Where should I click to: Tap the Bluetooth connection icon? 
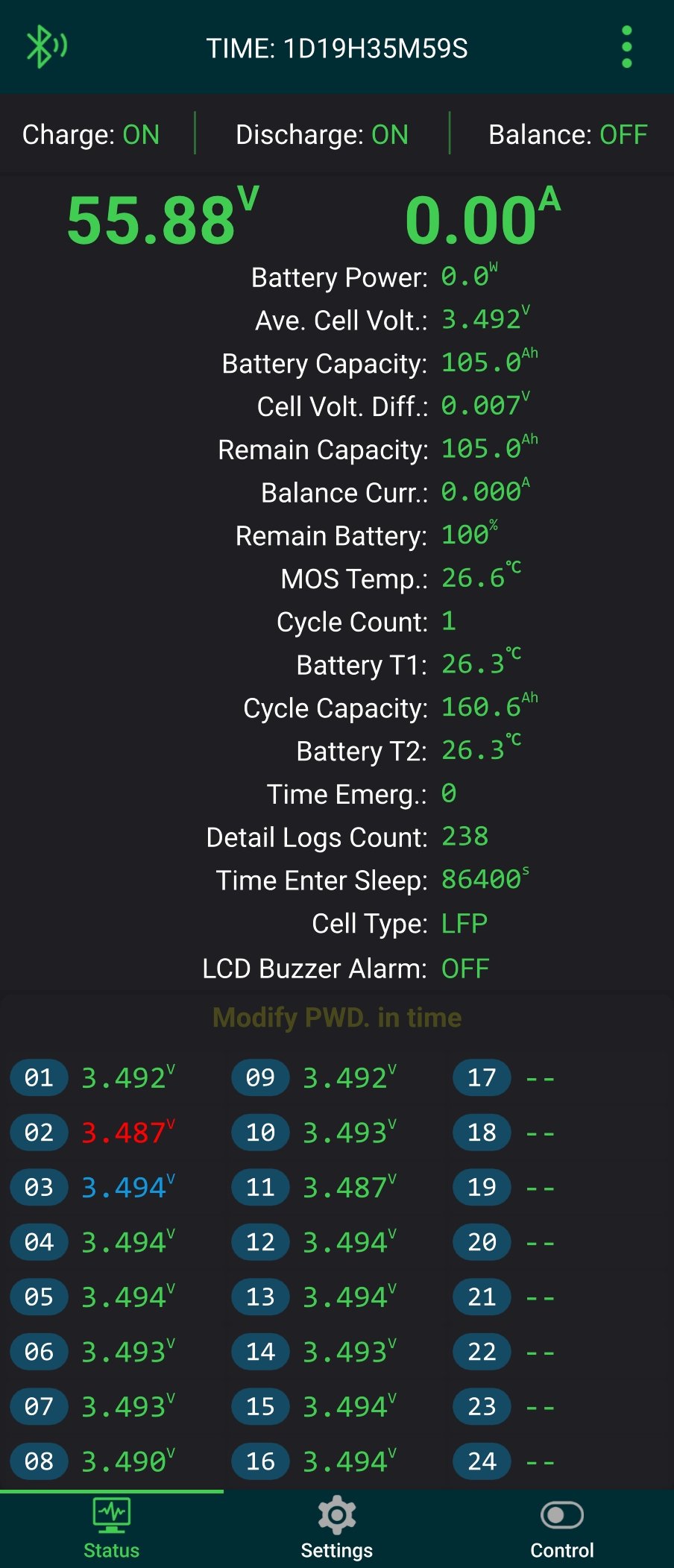pos(46,46)
